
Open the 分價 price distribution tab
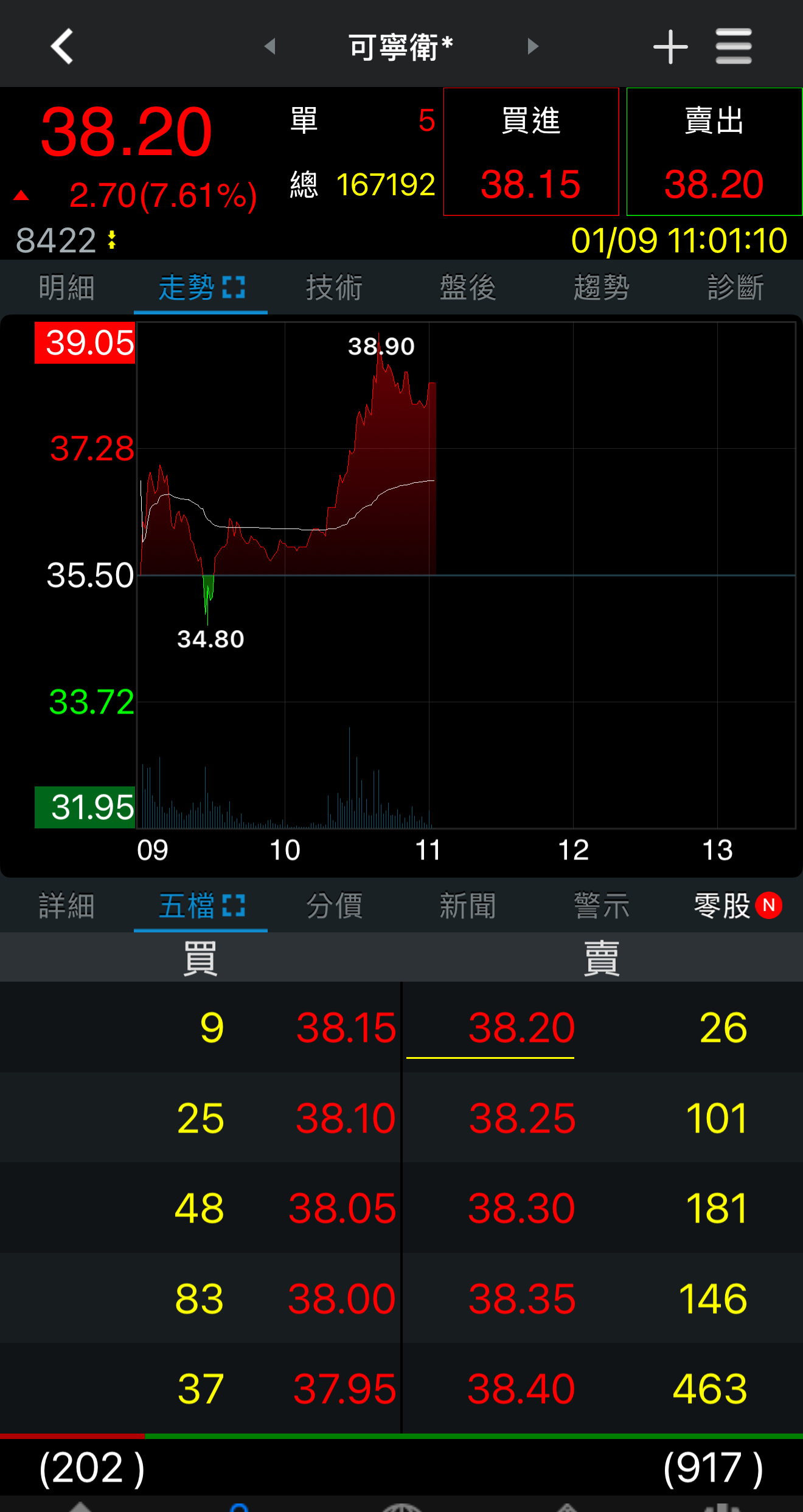335,906
